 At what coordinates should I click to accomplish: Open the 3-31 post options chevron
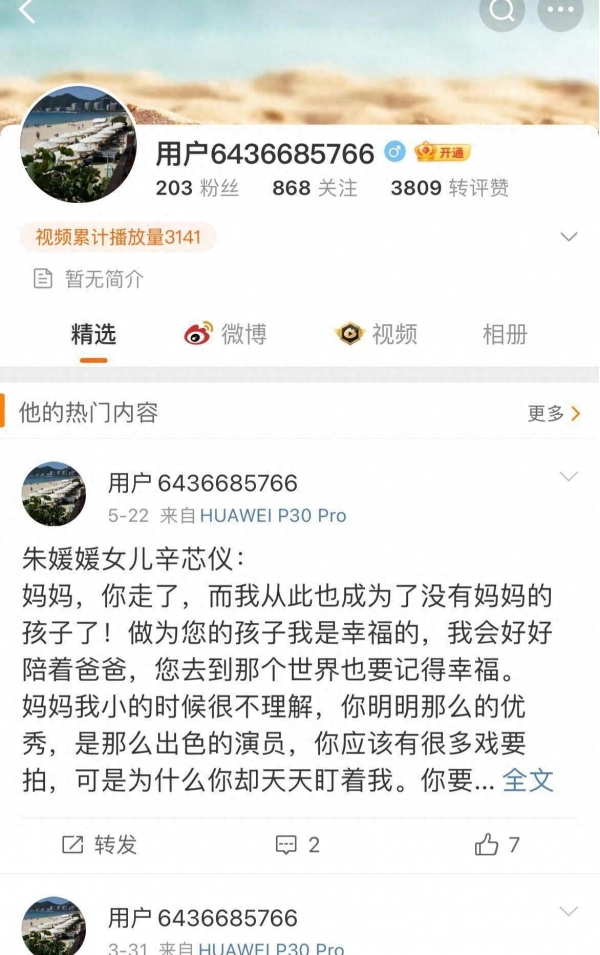[x=568, y=911]
